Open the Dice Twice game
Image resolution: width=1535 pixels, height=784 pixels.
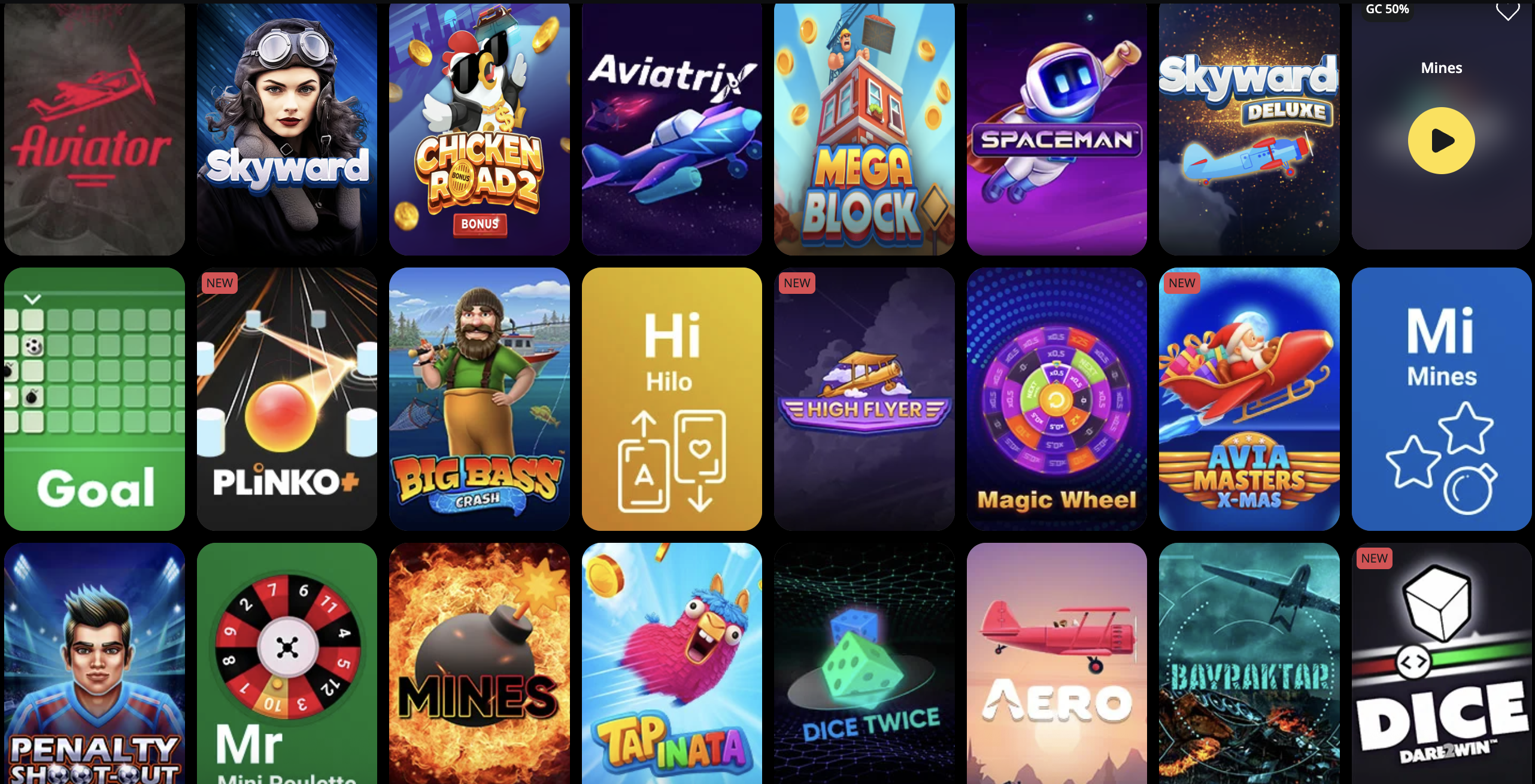(864, 663)
